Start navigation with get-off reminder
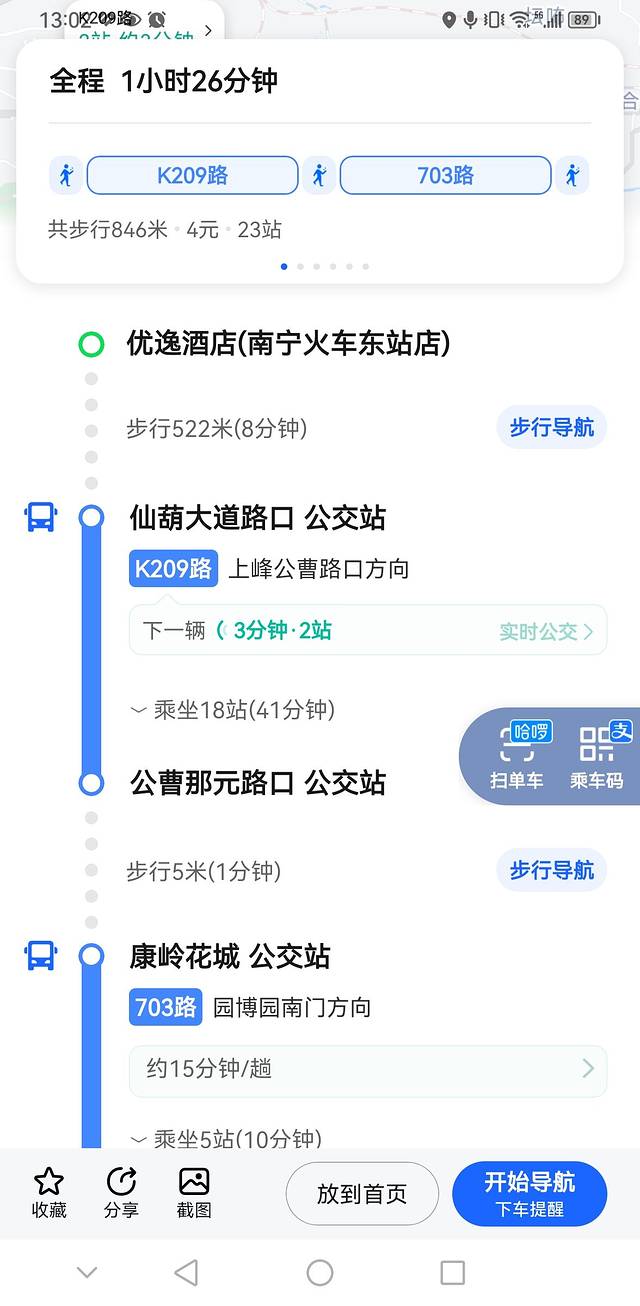Screen dimensions: 640x1306 (529, 1194)
